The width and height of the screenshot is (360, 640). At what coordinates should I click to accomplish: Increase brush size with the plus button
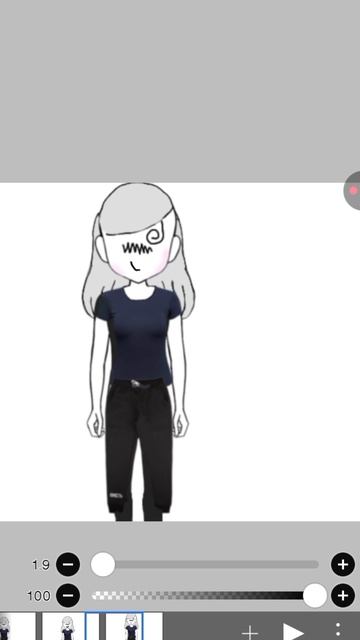[x=343, y=564]
